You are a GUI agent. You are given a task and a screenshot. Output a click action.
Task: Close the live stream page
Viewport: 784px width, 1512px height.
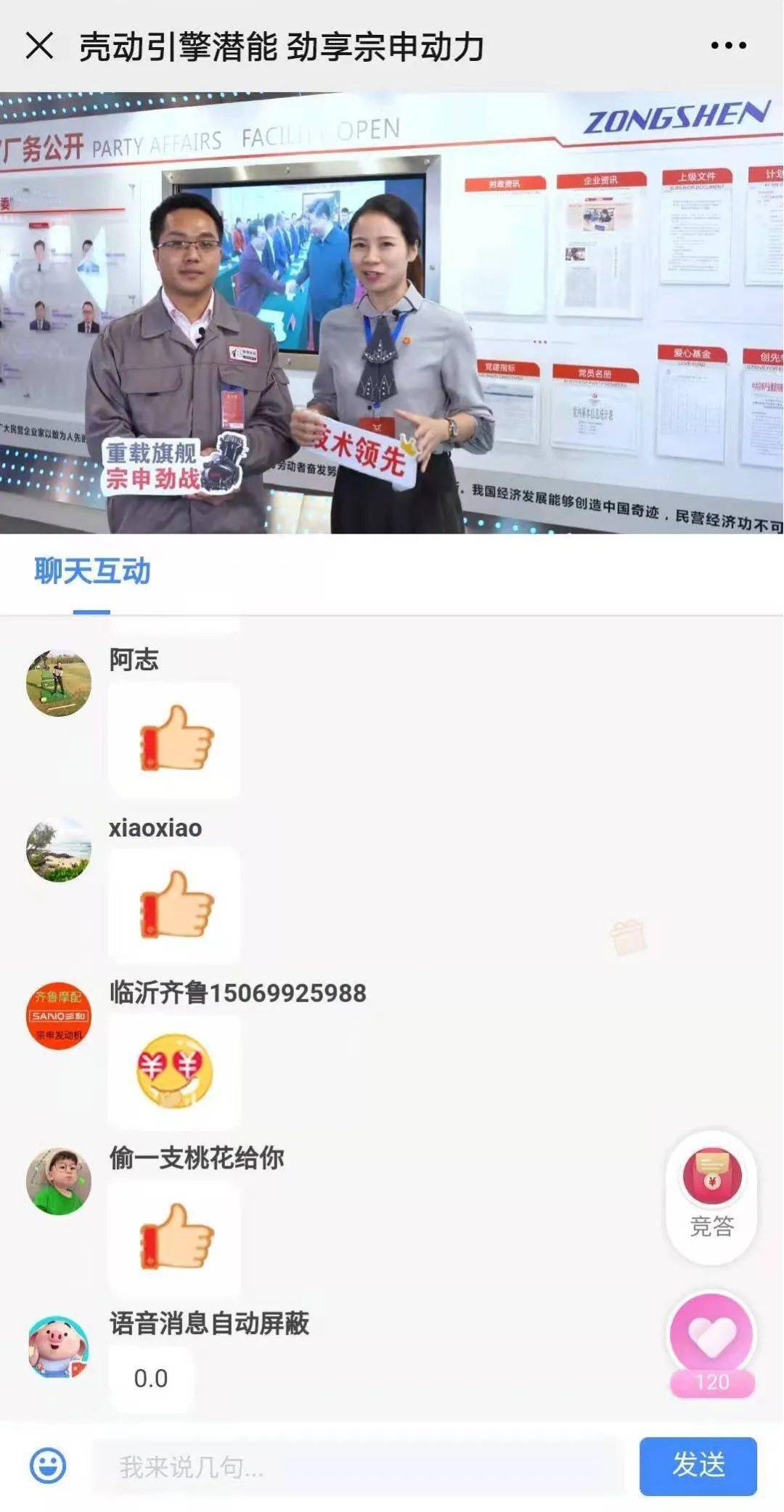click(x=39, y=46)
